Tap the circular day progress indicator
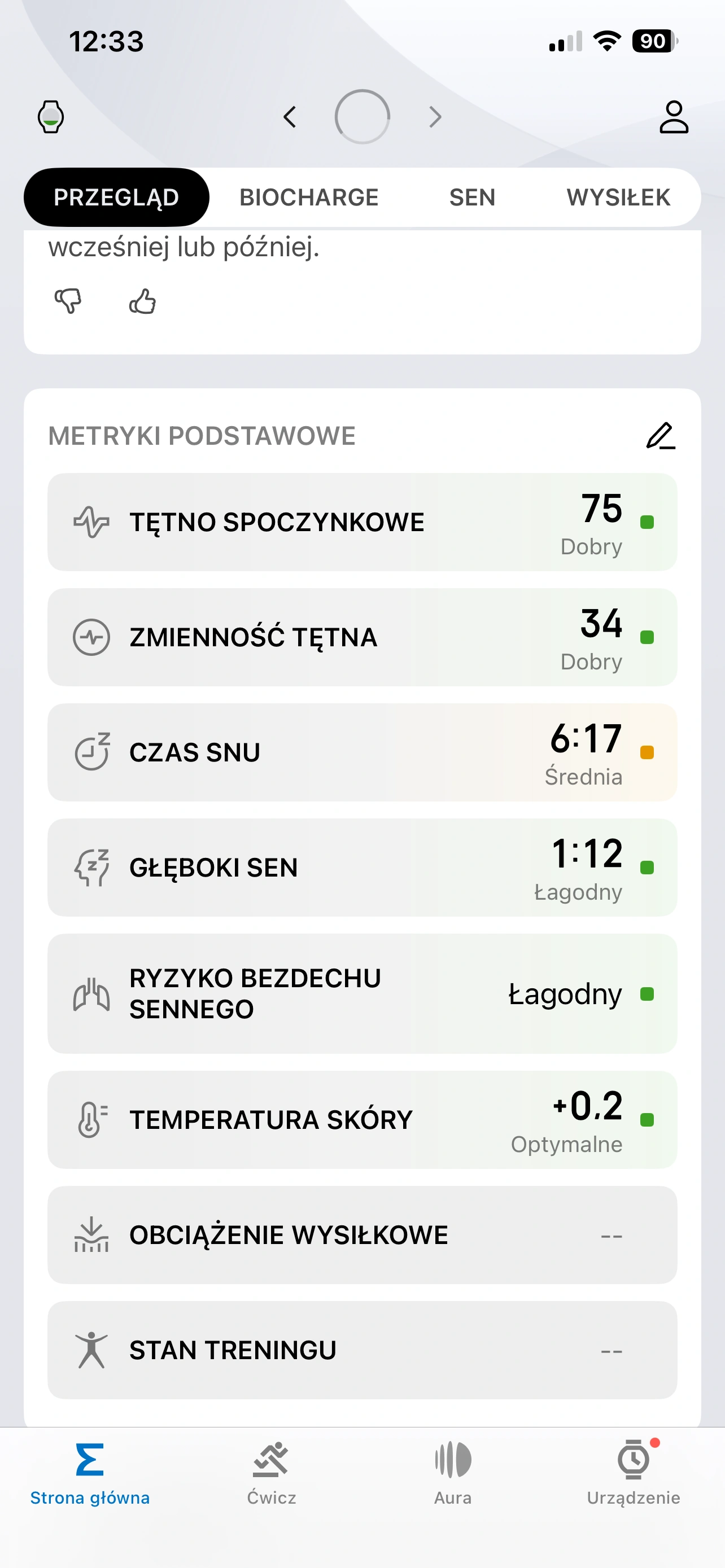Image resolution: width=725 pixels, height=1568 pixels. pyautogui.click(x=362, y=116)
